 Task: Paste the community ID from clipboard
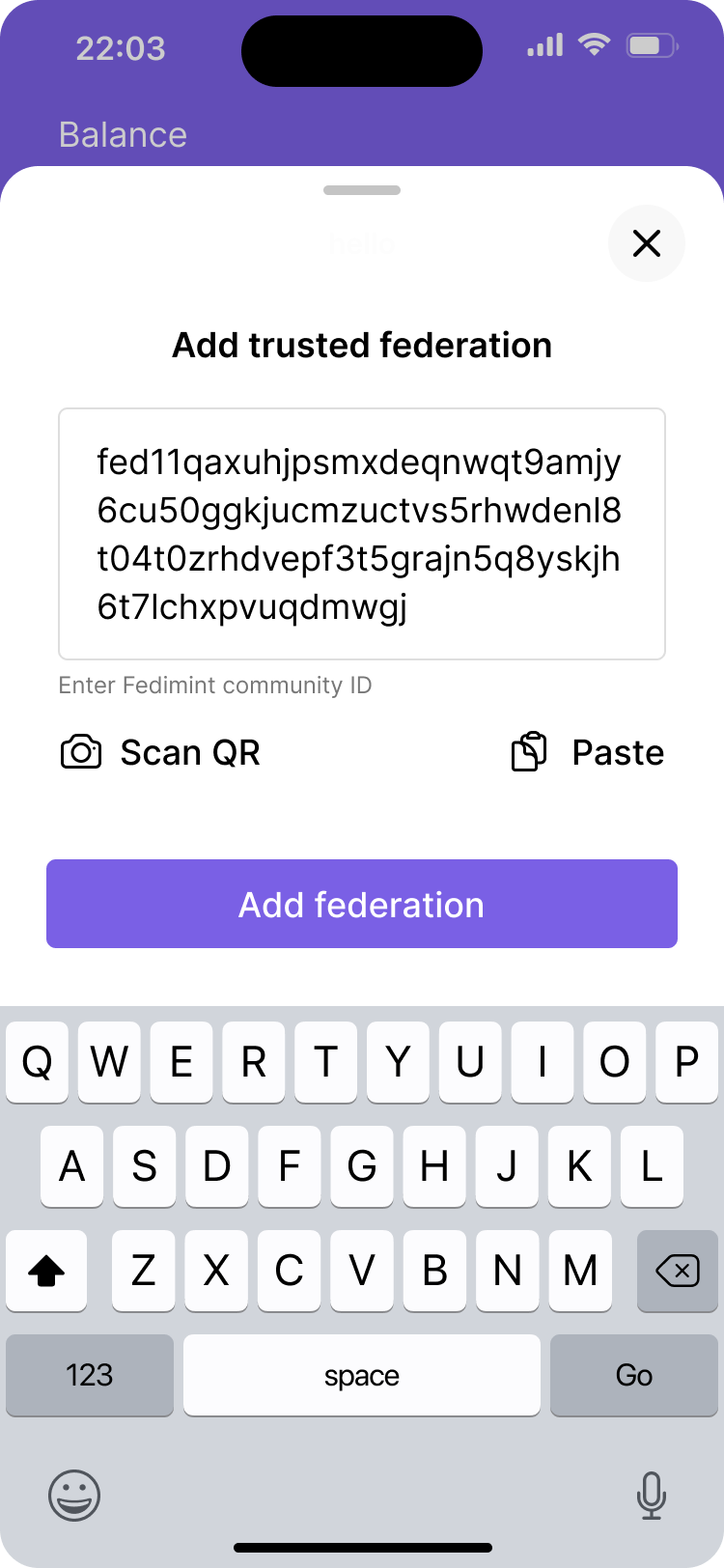click(x=588, y=752)
